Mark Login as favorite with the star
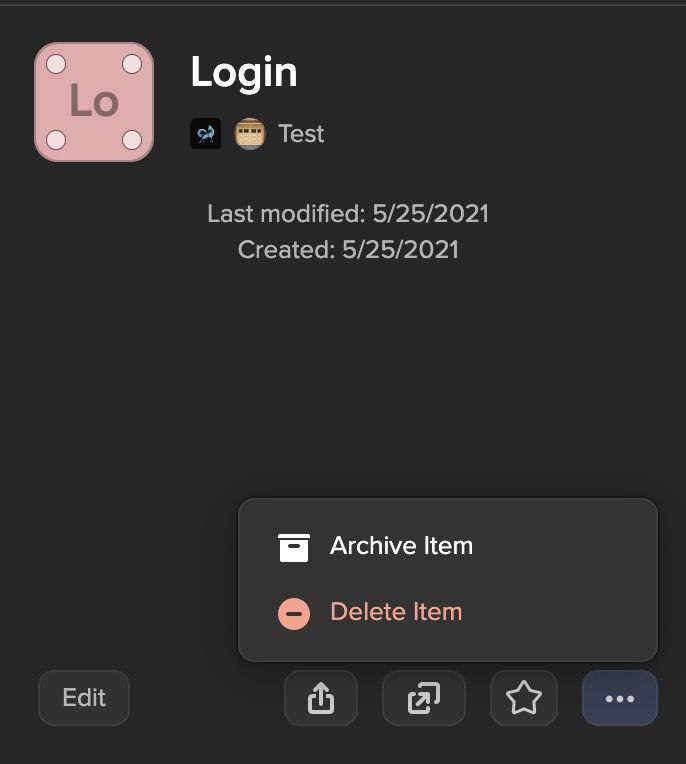Viewport: 686px width, 764px height. point(524,698)
